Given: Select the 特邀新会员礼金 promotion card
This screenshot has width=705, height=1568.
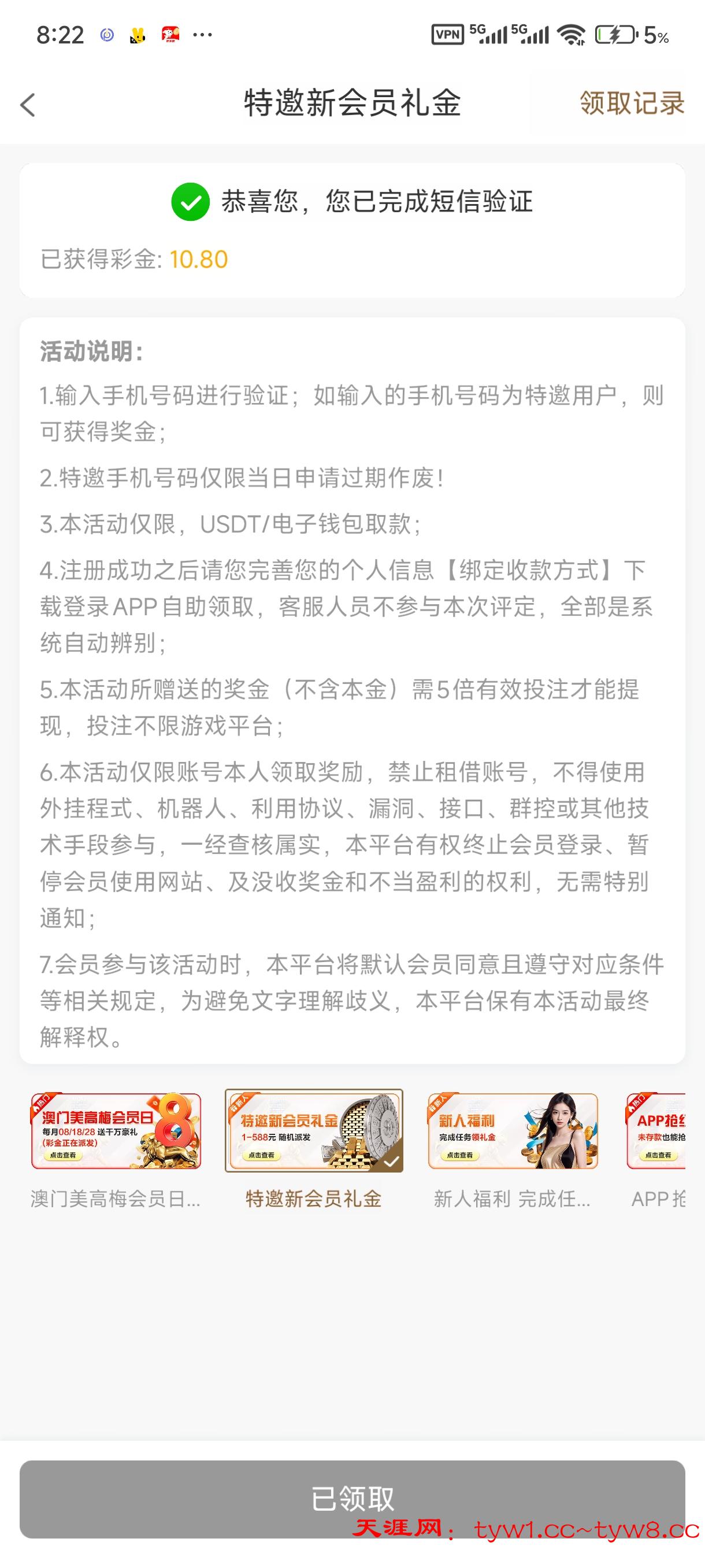Looking at the screenshot, I should tap(313, 1131).
